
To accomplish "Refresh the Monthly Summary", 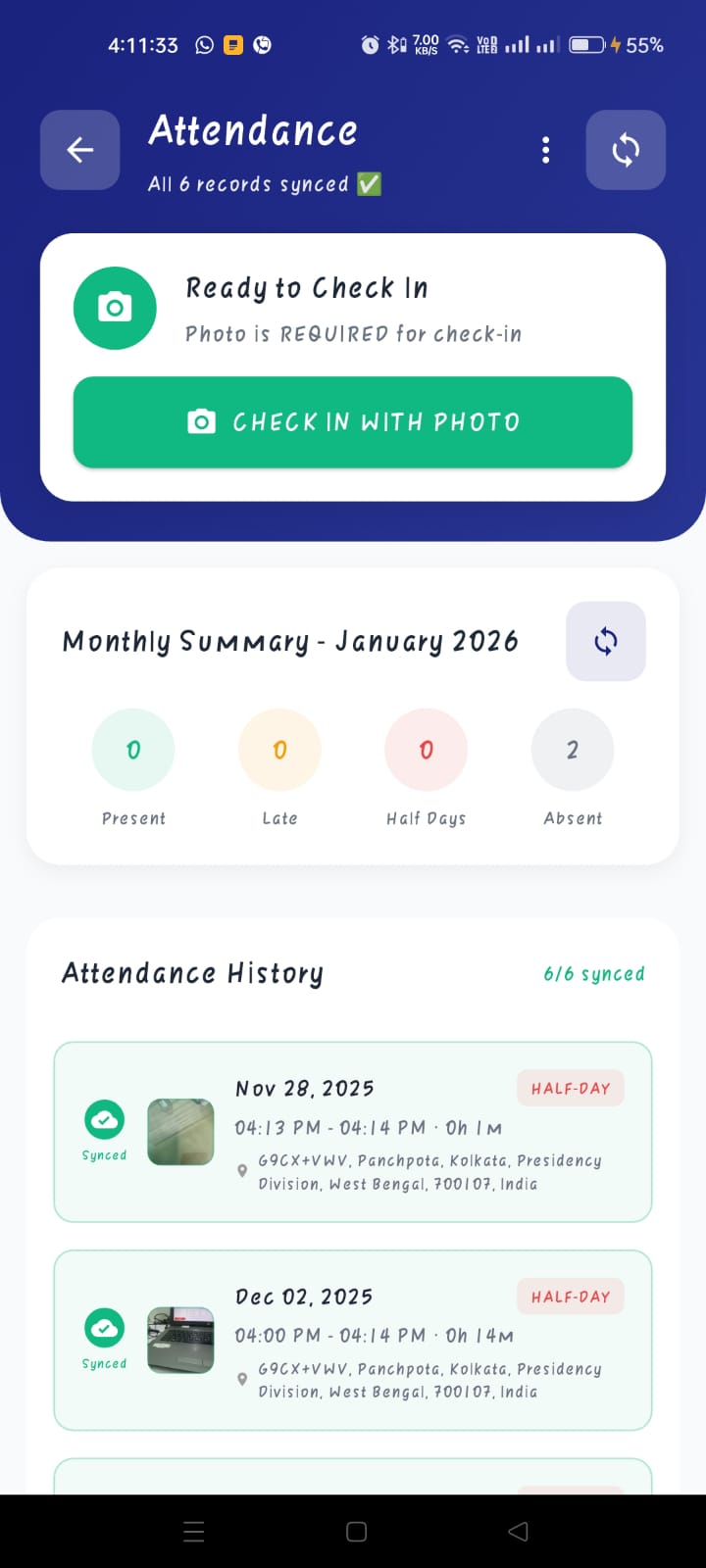I will pos(605,641).
